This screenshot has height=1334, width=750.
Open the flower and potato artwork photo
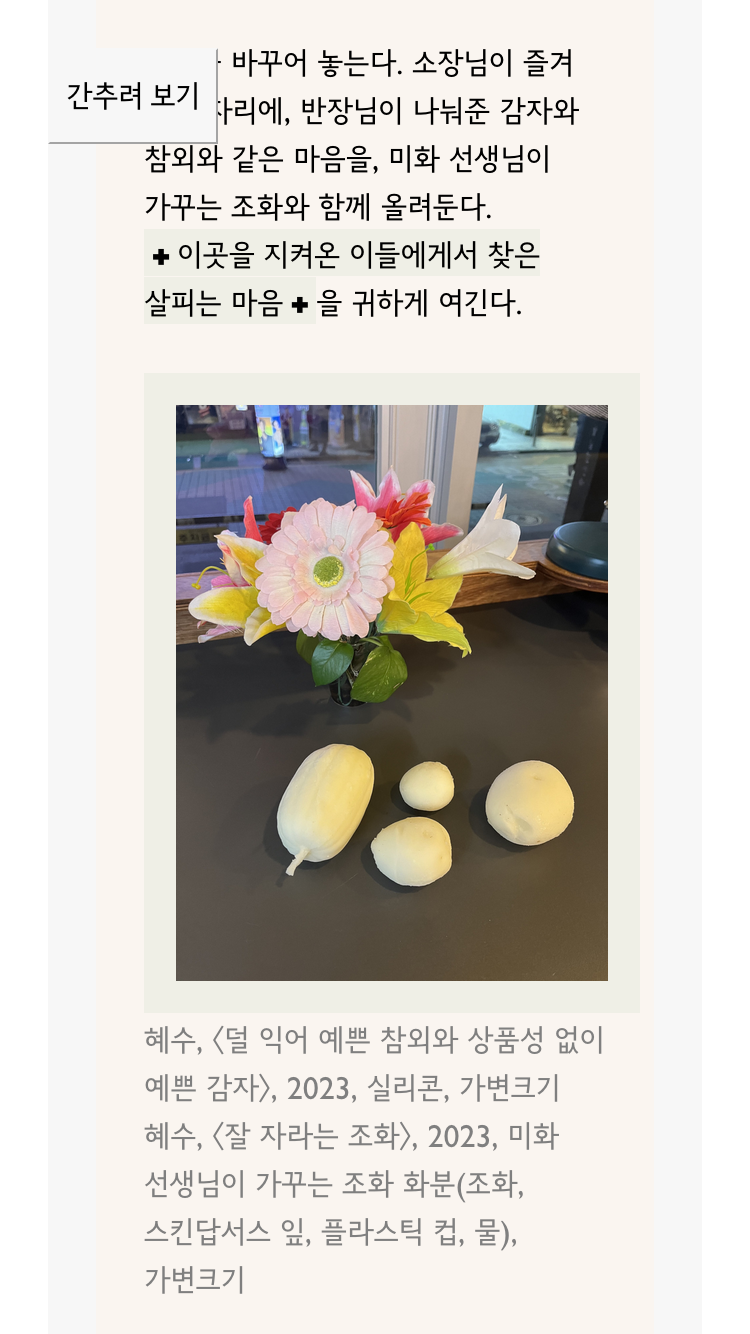[391, 692]
